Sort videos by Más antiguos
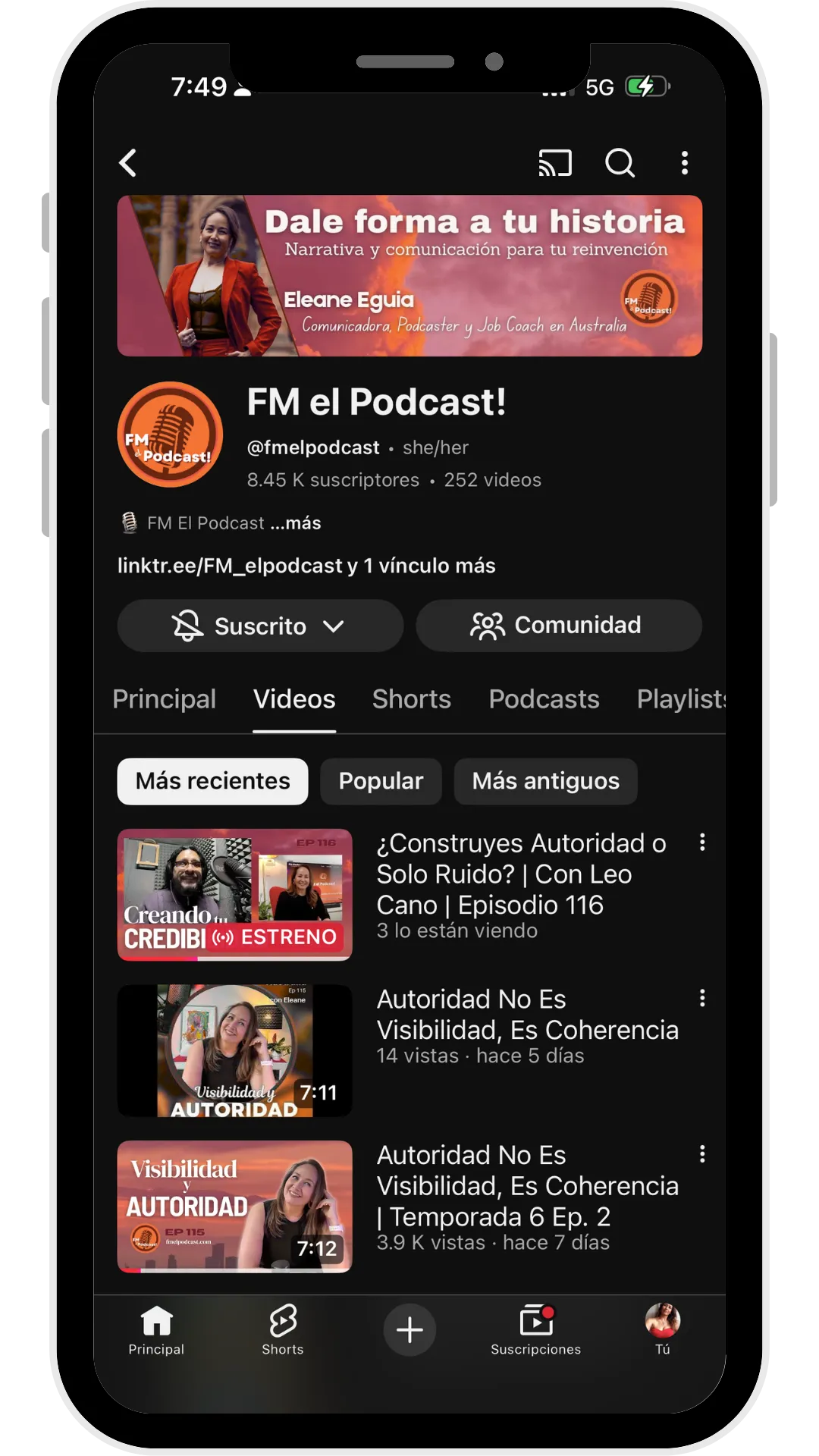The width and height of the screenshot is (819, 1456). coord(545,781)
